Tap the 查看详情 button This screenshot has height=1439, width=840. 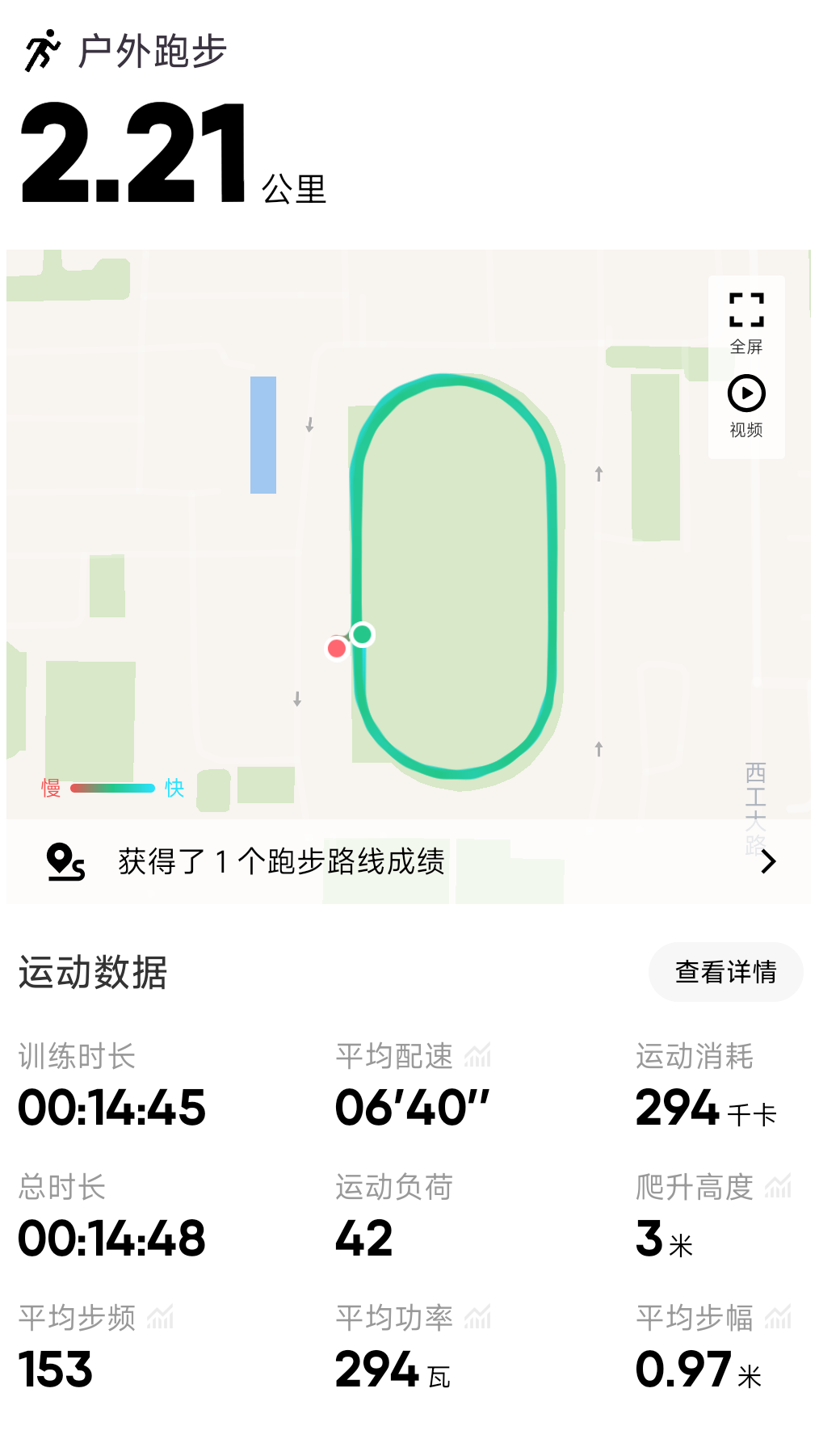tap(725, 971)
